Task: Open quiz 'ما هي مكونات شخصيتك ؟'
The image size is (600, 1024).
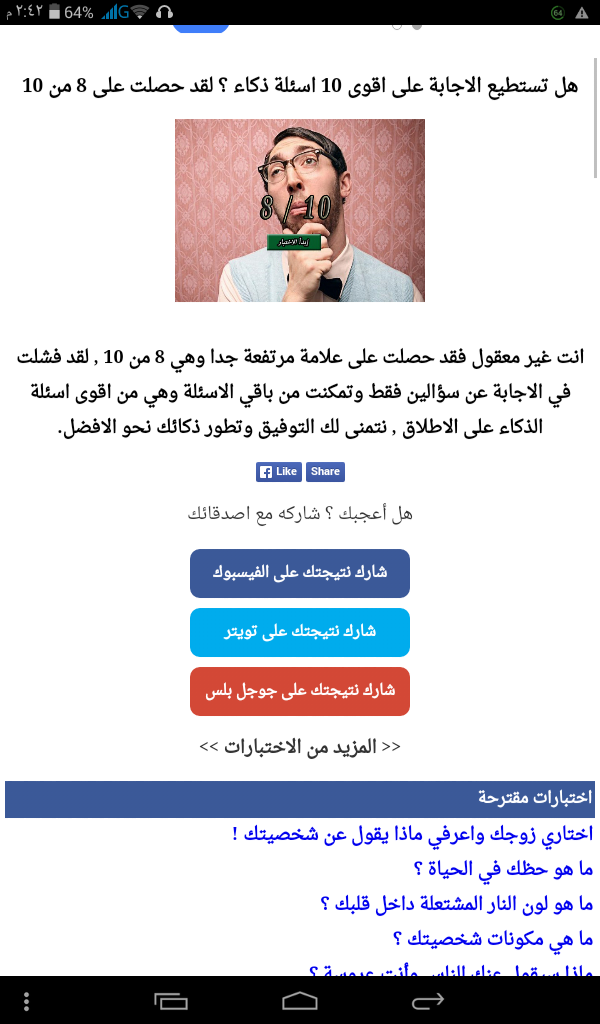Action: (x=493, y=940)
